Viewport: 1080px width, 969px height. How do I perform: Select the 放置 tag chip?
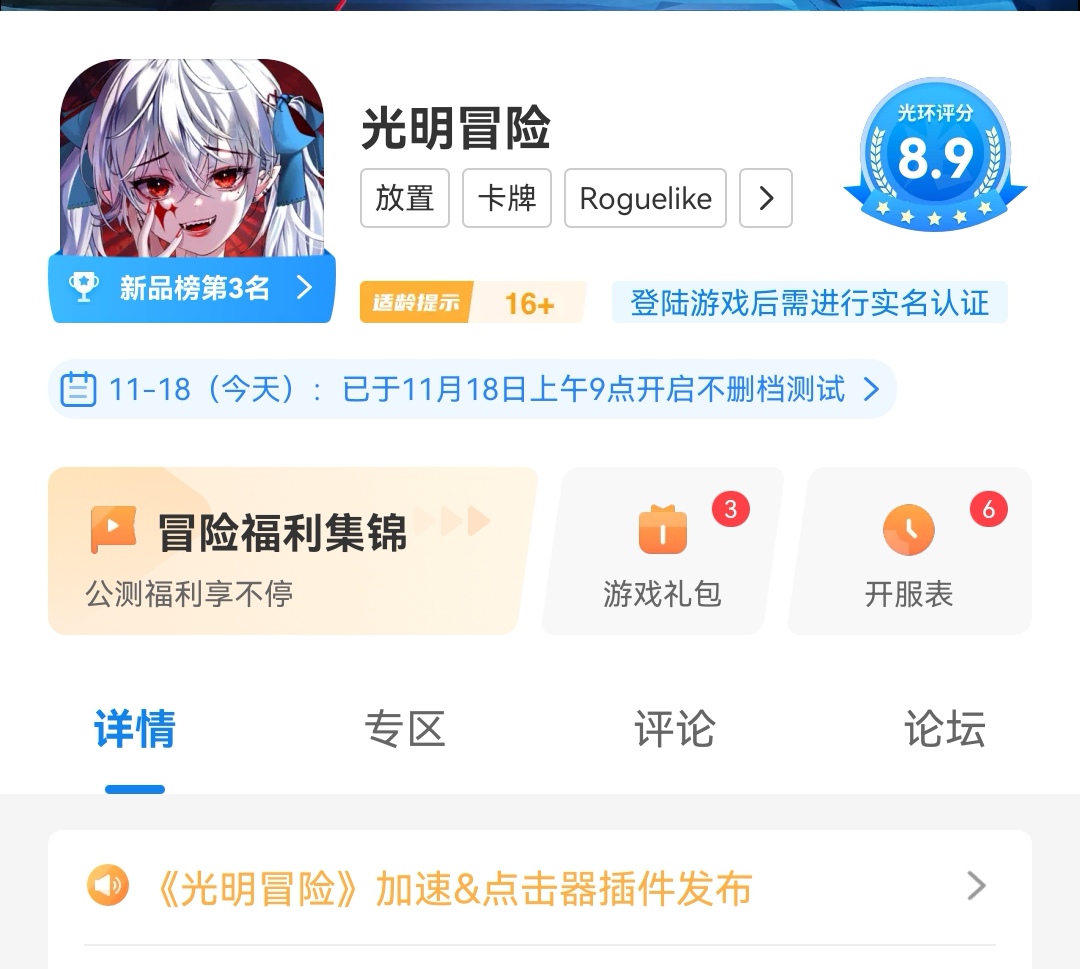(x=405, y=198)
